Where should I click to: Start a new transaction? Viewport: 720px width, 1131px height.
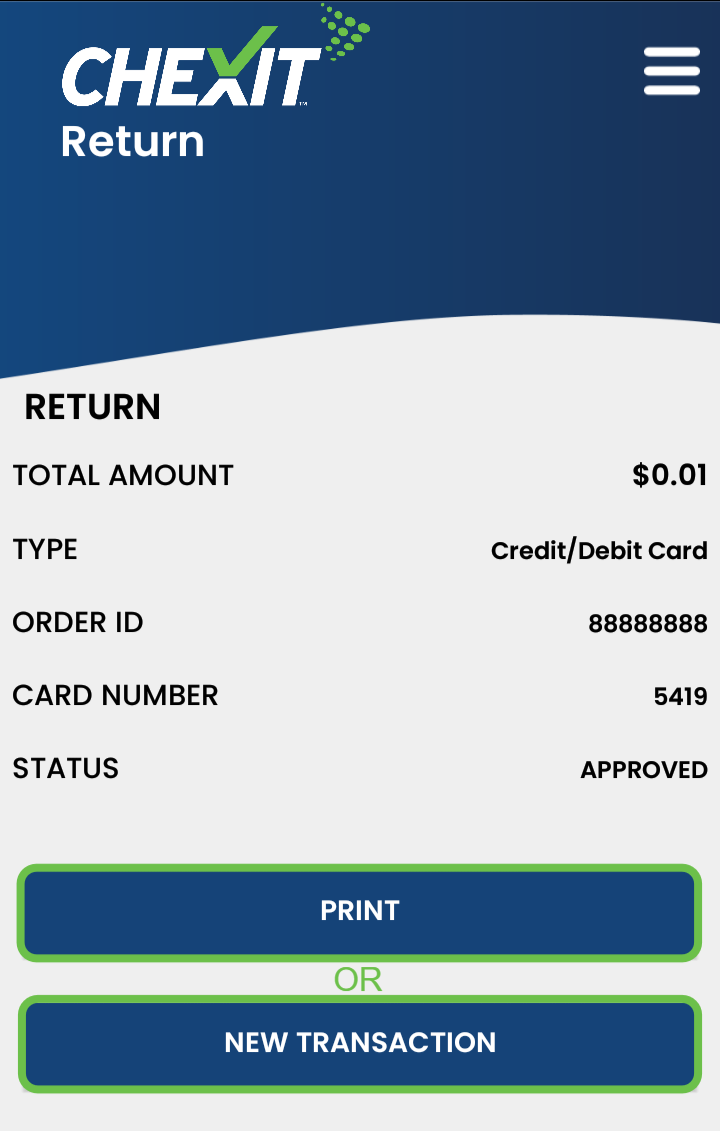(359, 1043)
